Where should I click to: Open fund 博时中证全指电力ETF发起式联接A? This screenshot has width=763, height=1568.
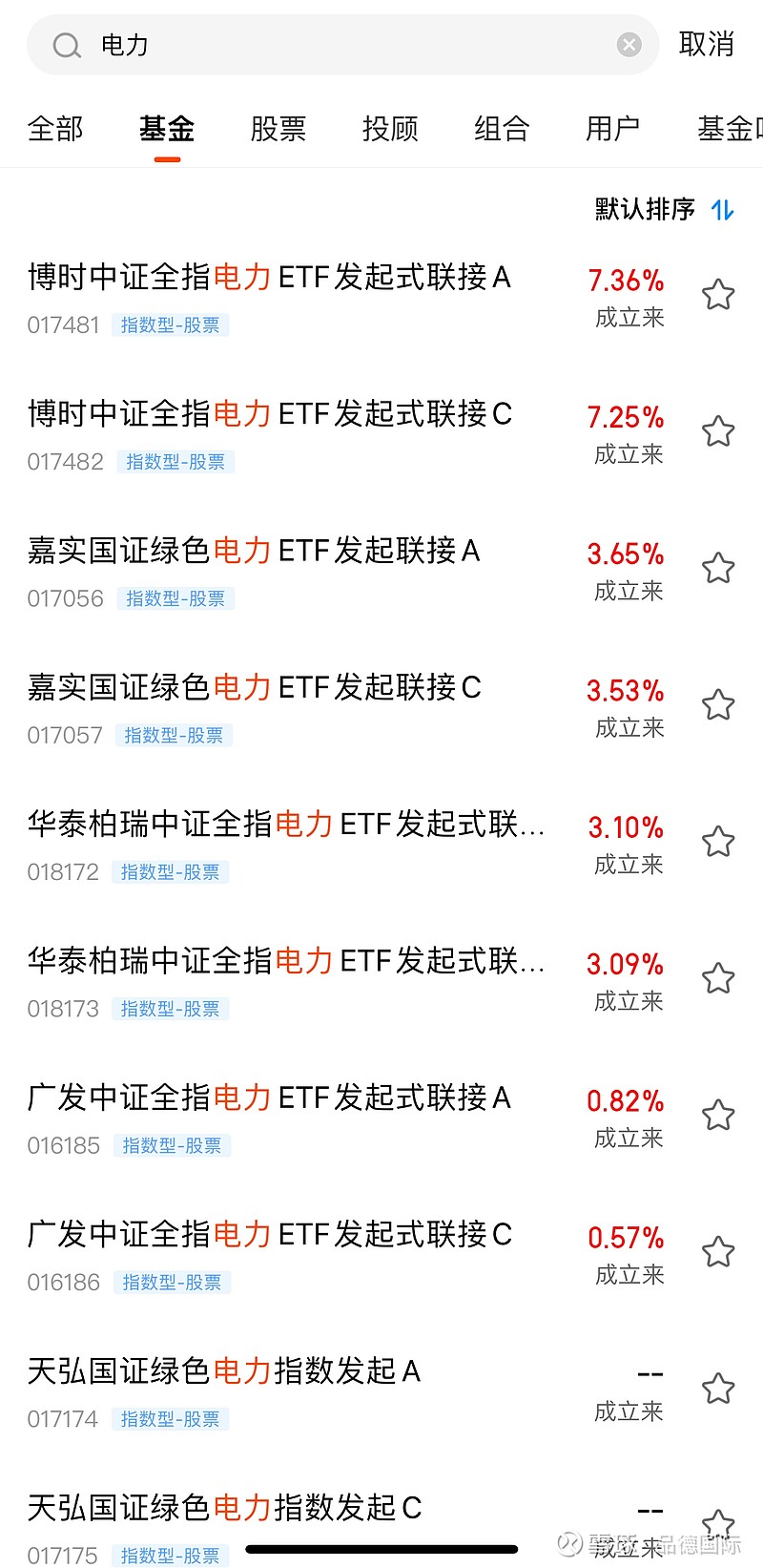(381, 298)
